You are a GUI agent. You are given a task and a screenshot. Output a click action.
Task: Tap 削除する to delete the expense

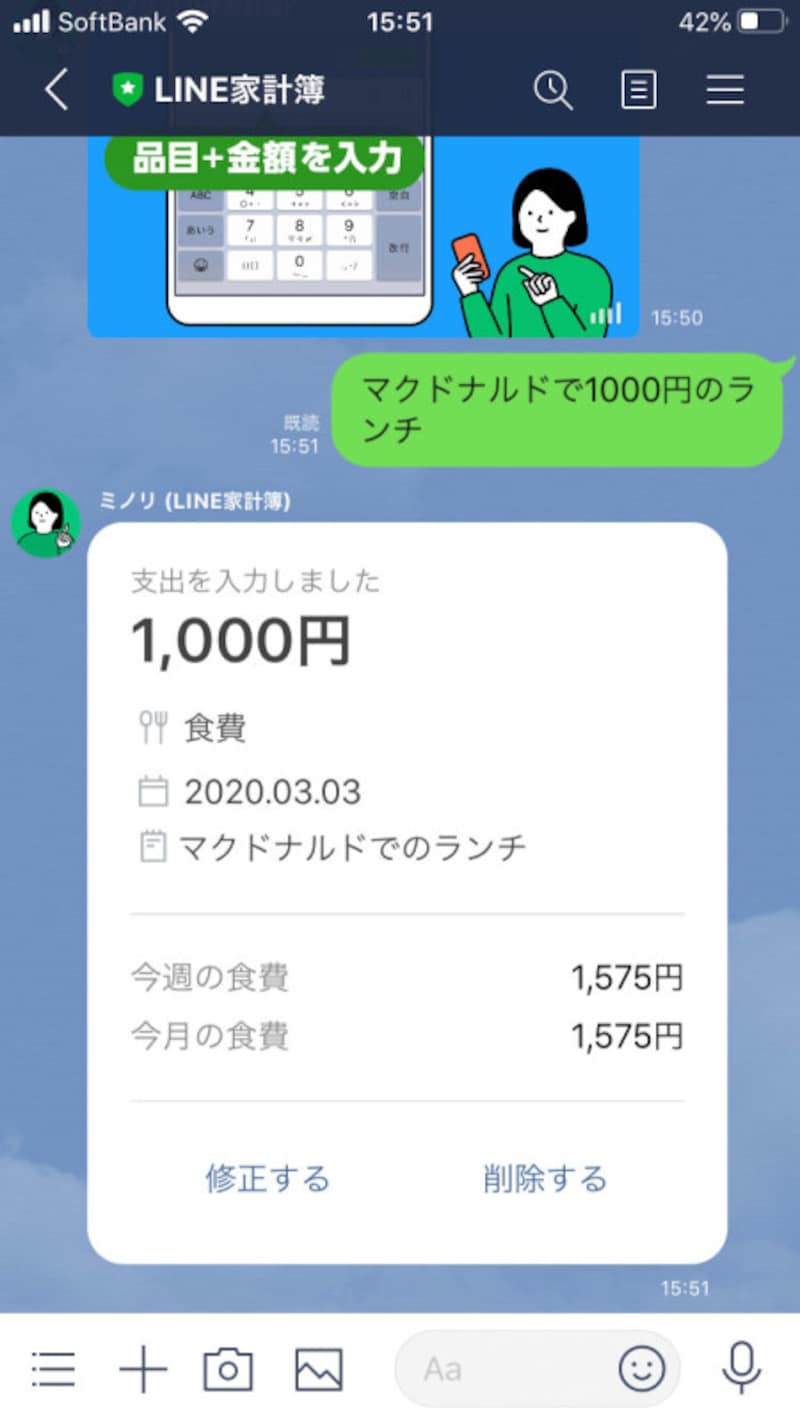(545, 1180)
